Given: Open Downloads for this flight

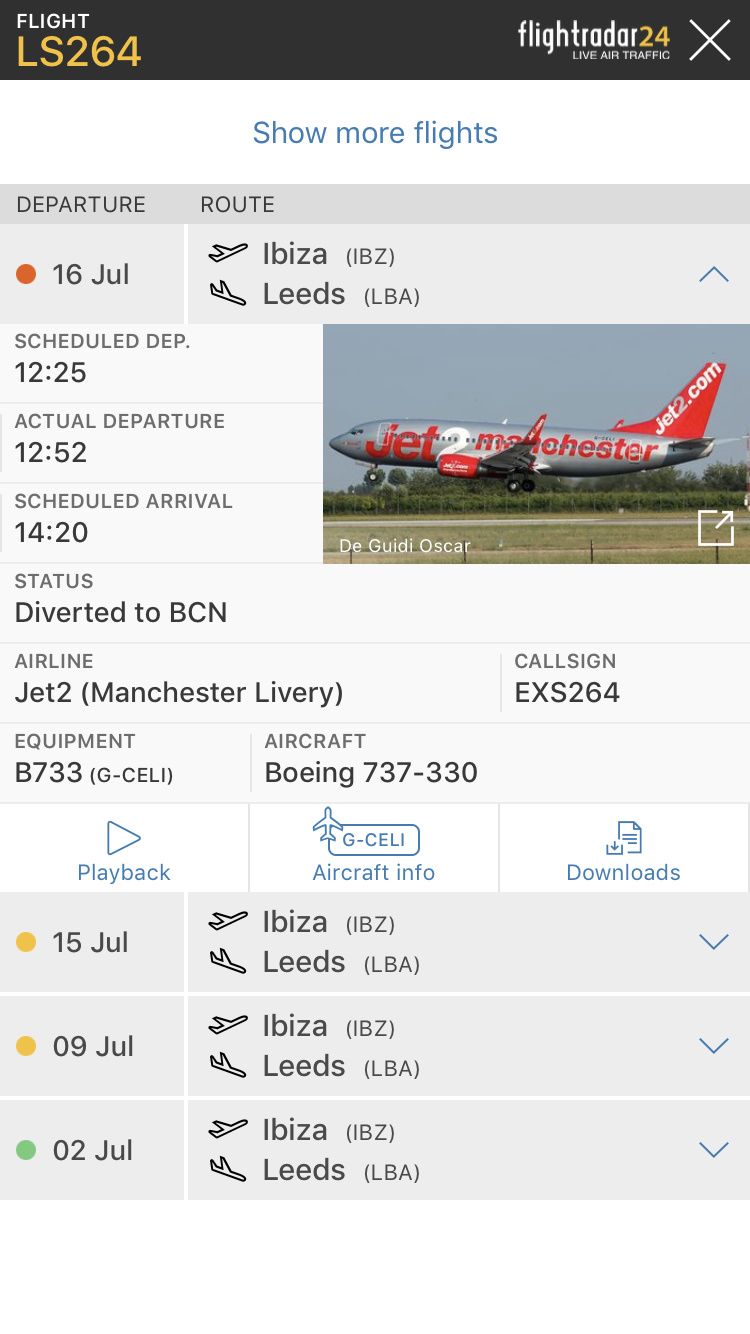Looking at the screenshot, I should coord(623,850).
